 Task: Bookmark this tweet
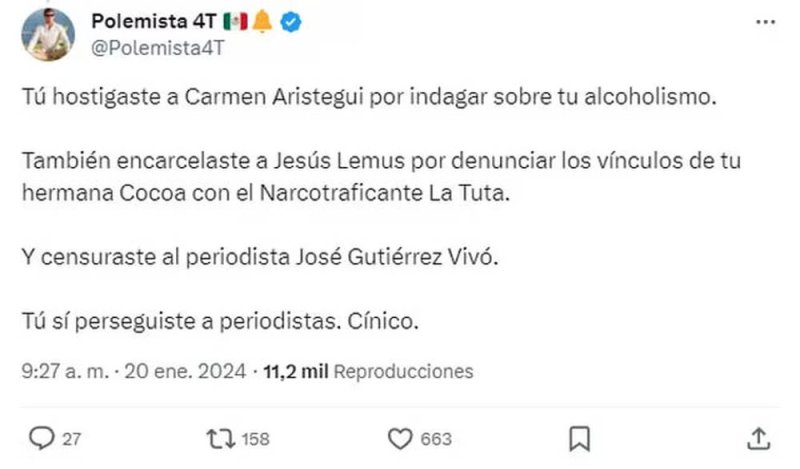[x=579, y=438]
